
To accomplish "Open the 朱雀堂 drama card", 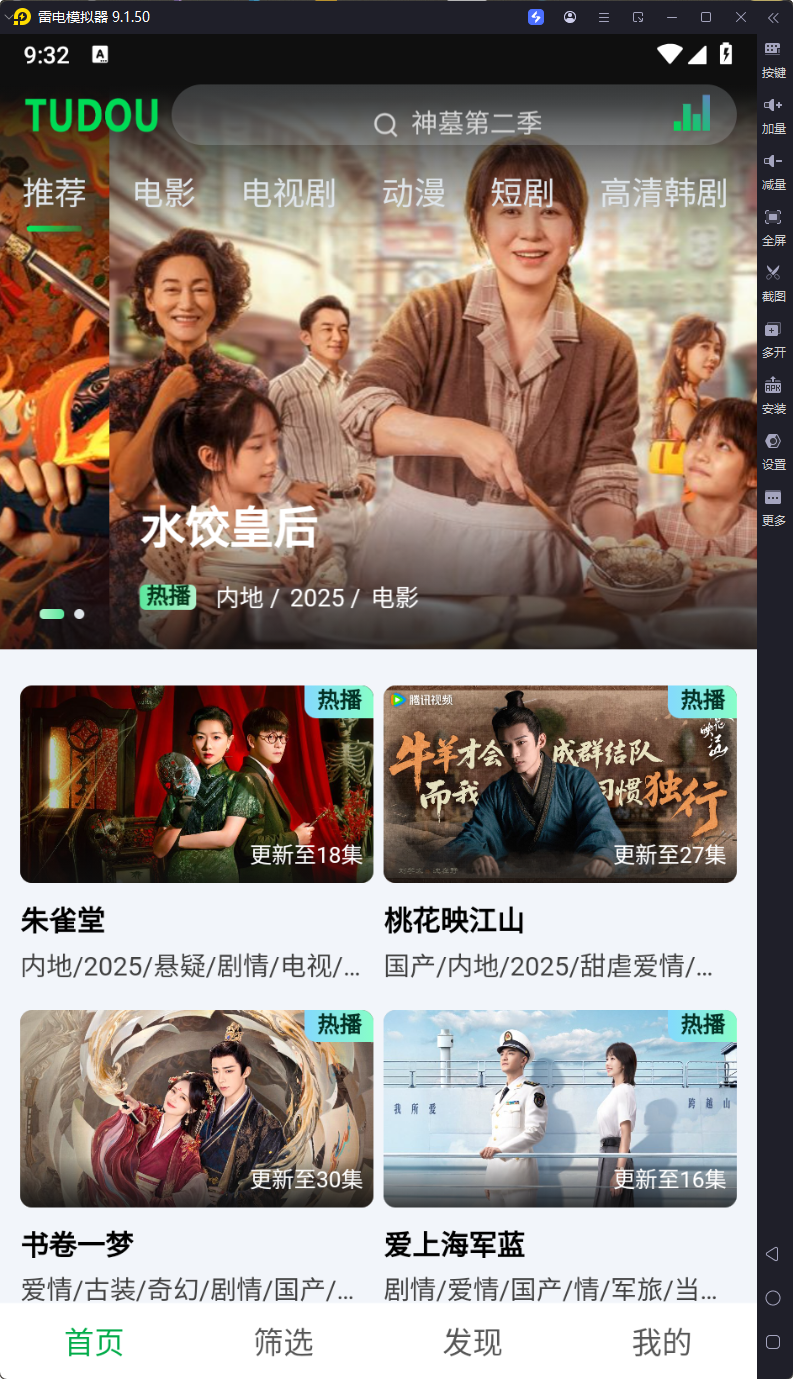I will coord(196,784).
